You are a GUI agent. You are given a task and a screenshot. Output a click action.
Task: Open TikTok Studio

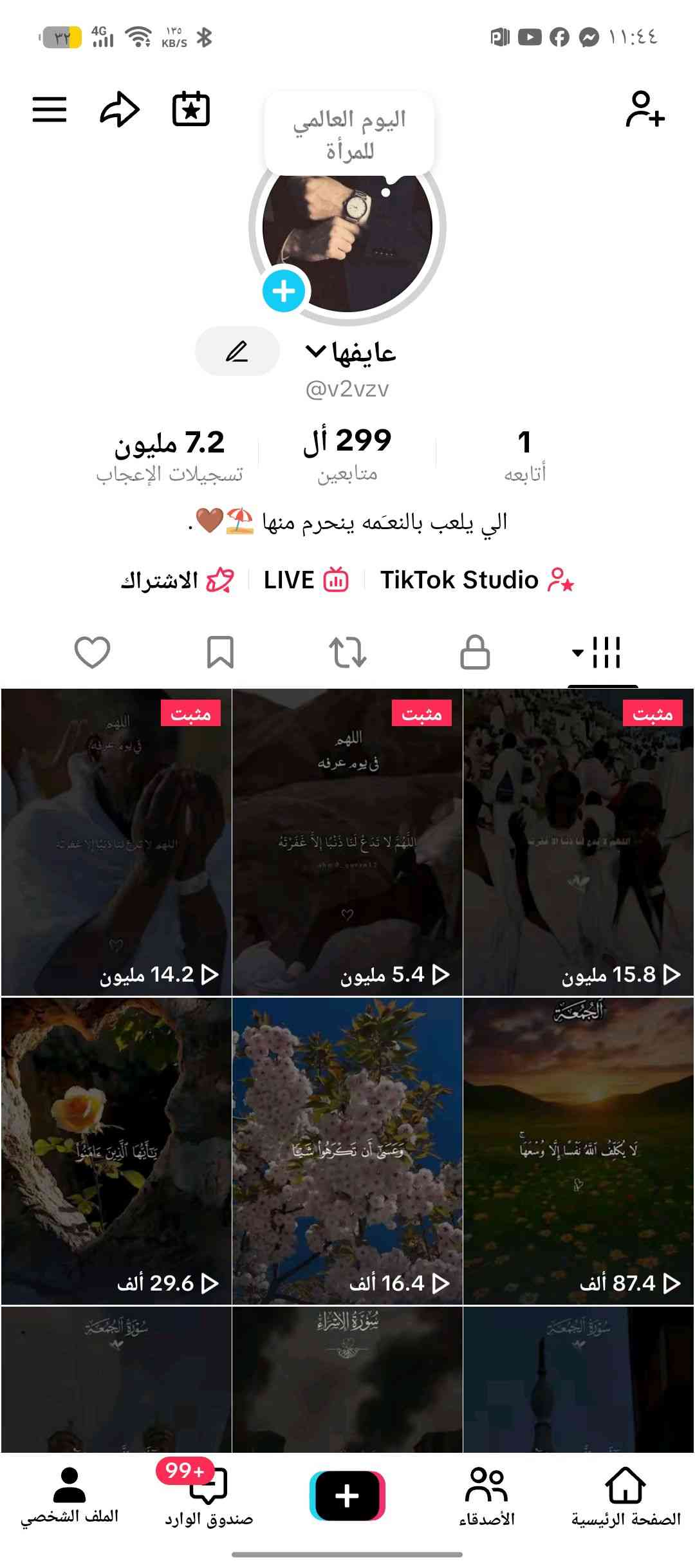coord(476,580)
